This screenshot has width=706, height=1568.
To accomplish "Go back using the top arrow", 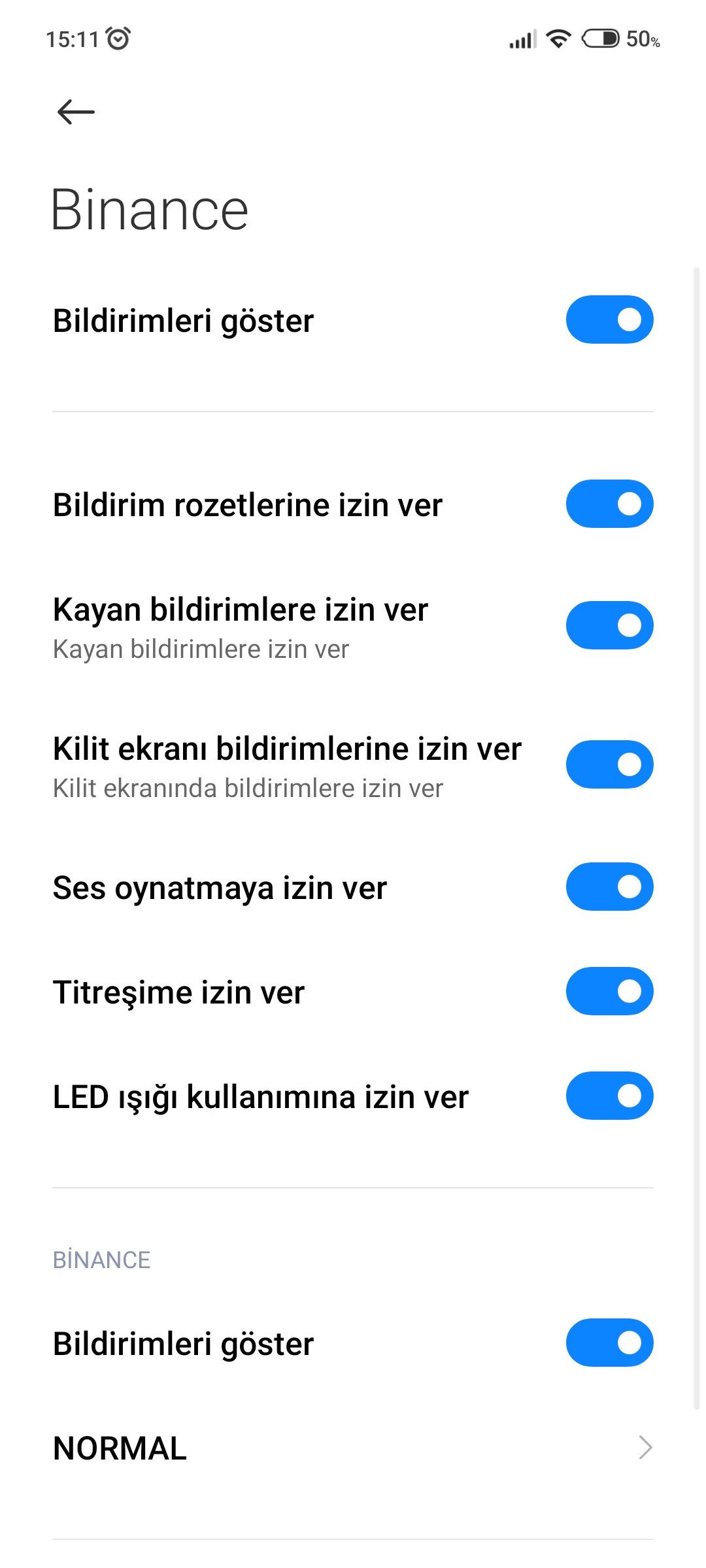I will tap(76, 112).
